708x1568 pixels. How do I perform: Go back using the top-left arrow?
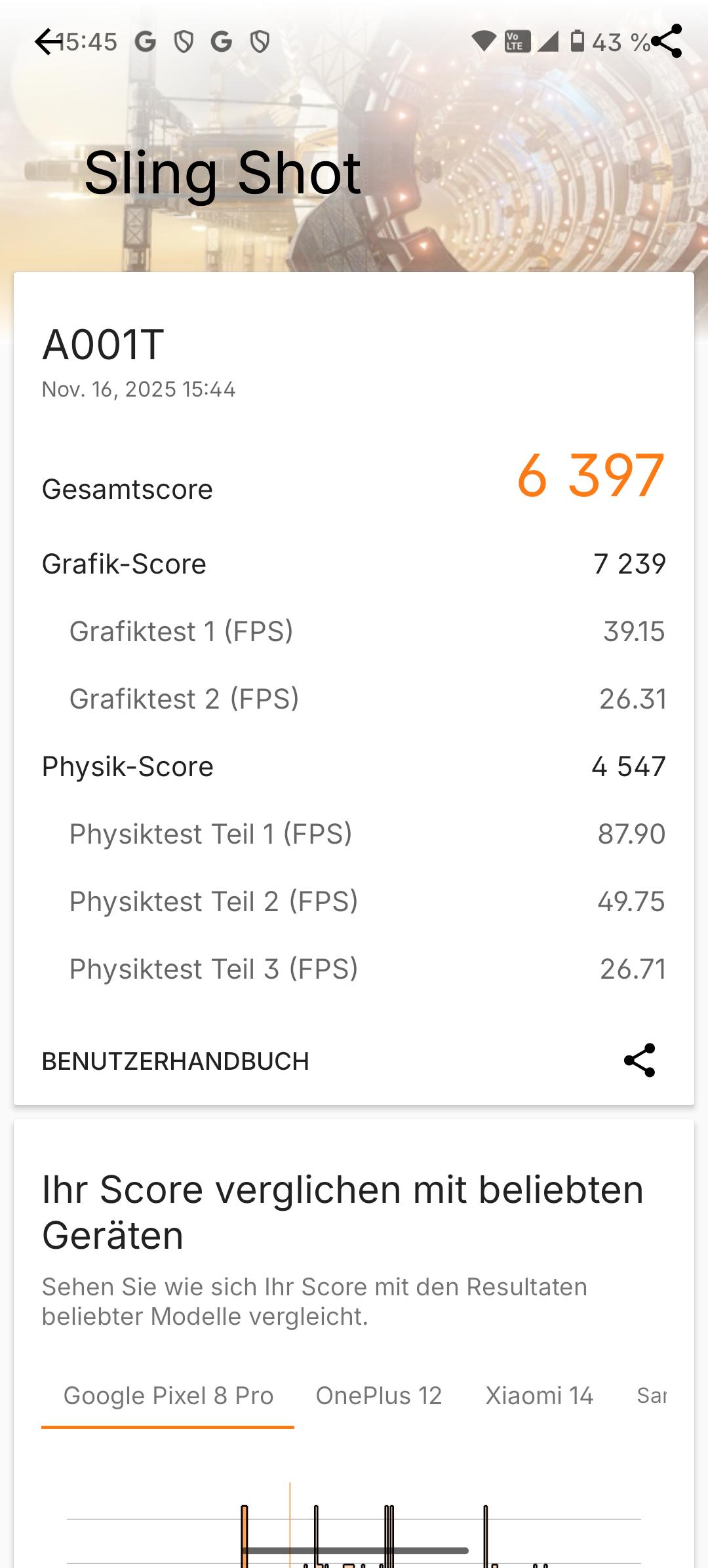[x=47, y=42]
